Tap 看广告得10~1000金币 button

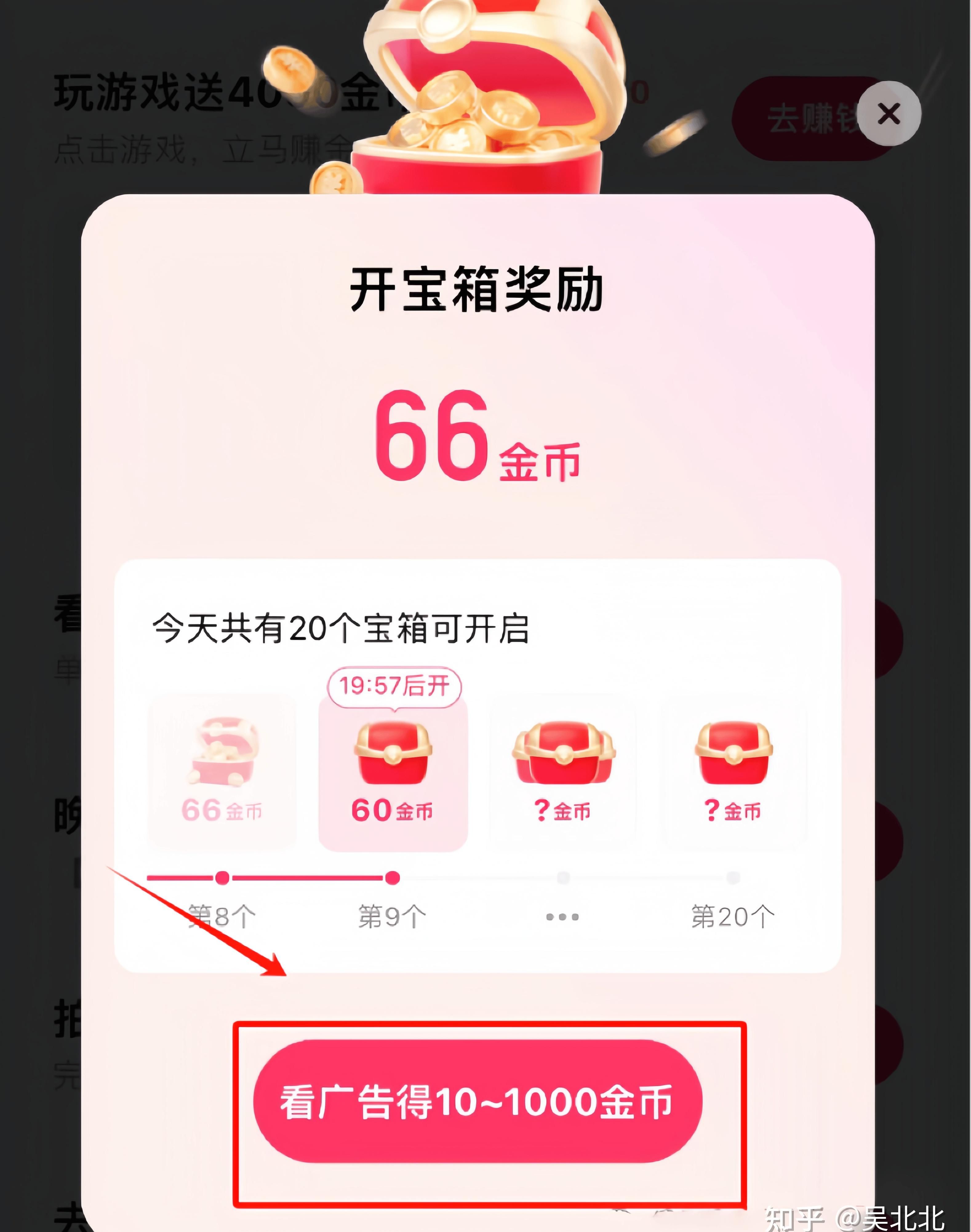(x=478, y=1102)
